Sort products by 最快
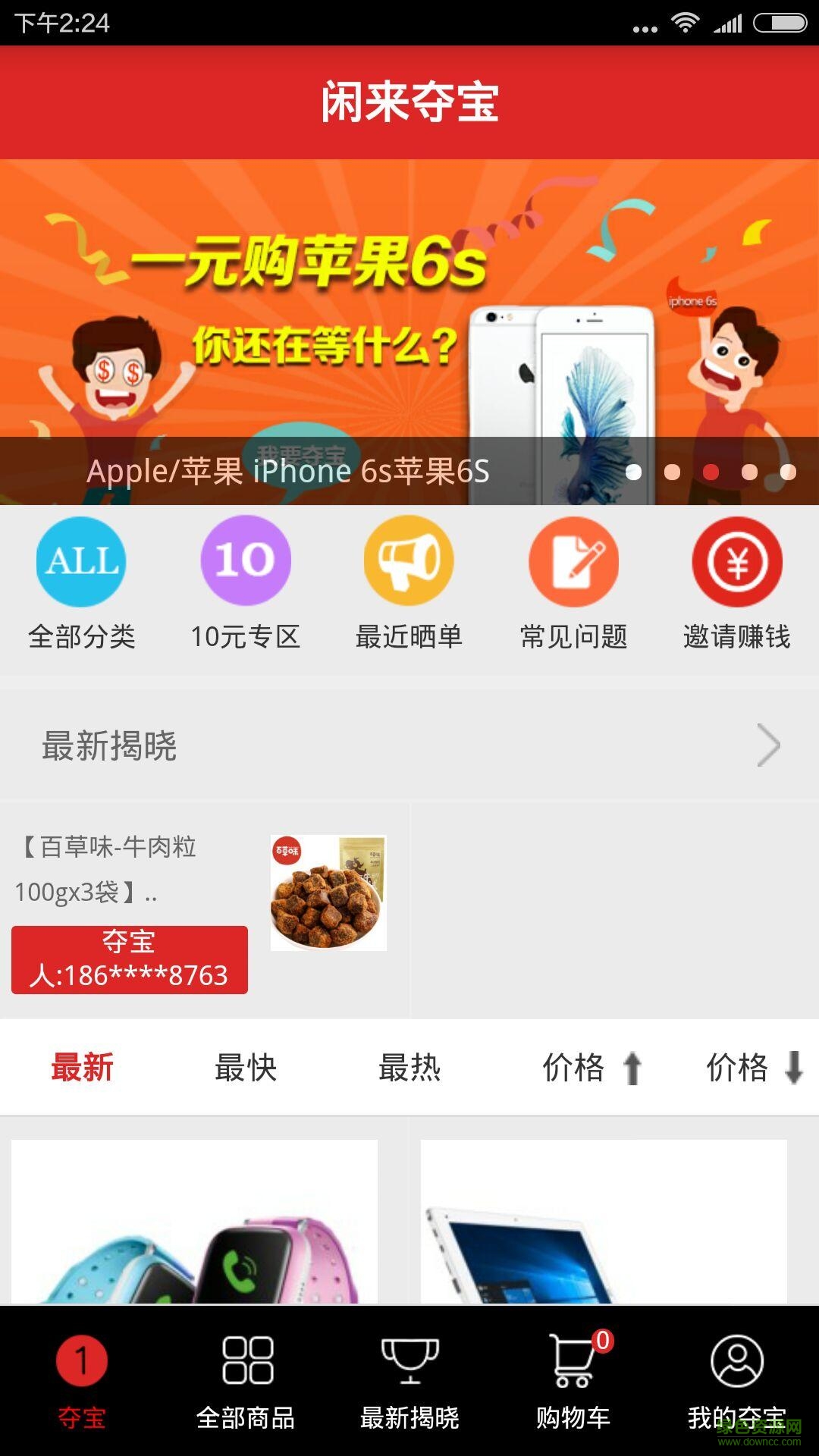 (246, 1068)
